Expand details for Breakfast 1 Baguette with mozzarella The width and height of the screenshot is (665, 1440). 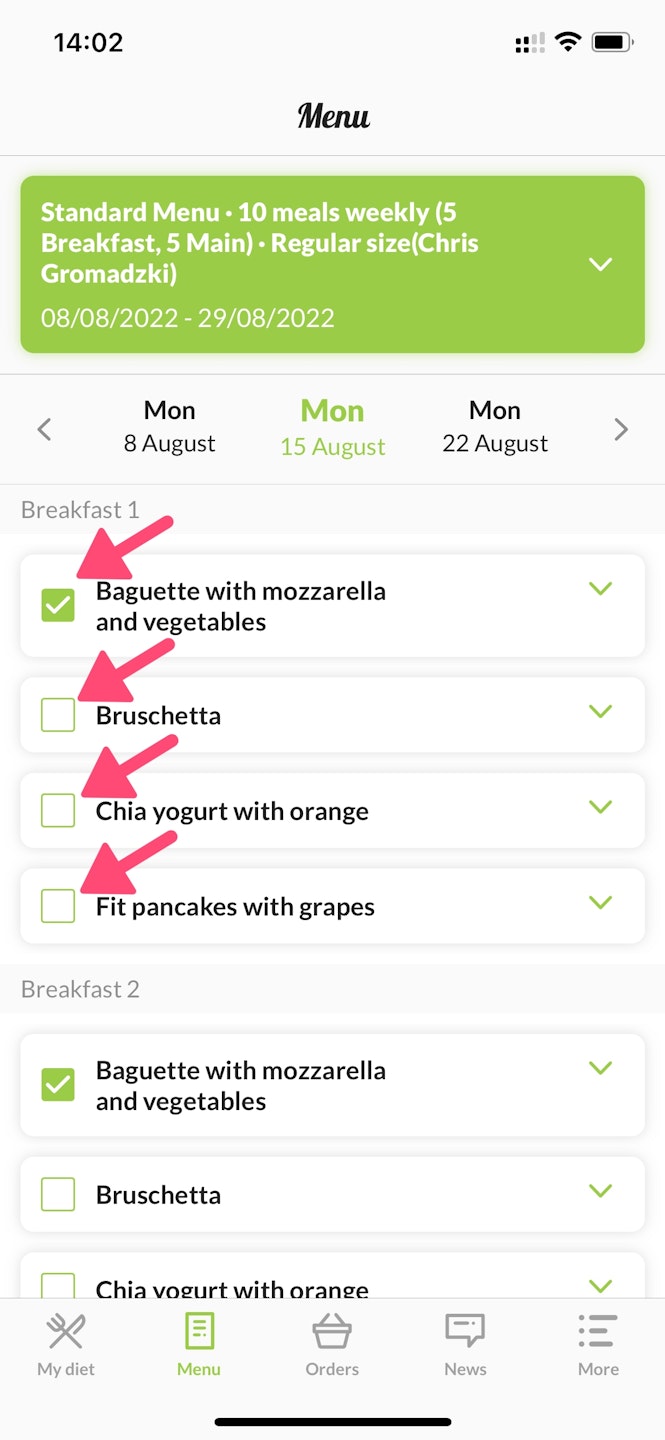[x=600, y=589]
